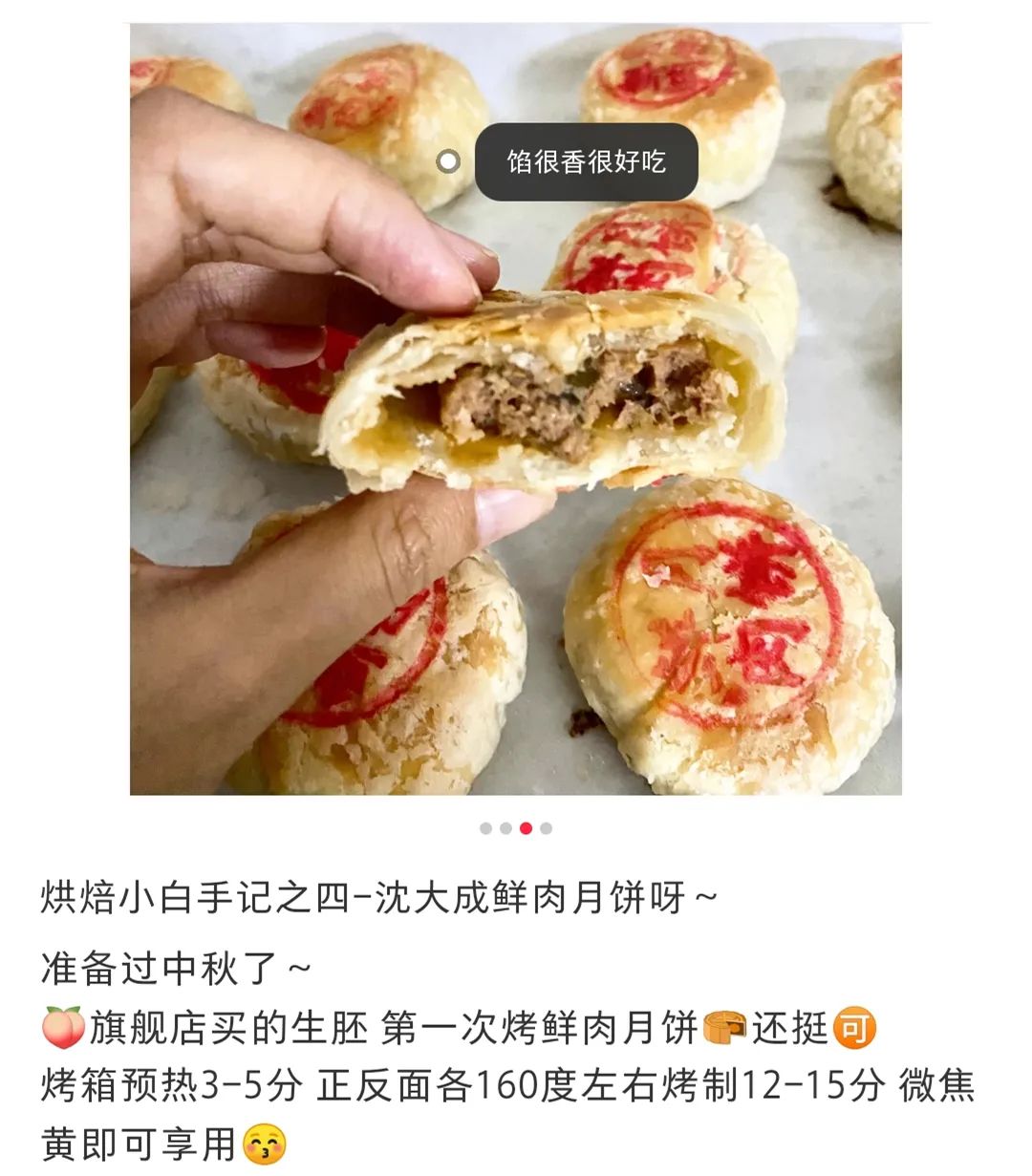Click the peach emoji in the caption
1032x1176 pixels.
click(x=65, y=1025)
